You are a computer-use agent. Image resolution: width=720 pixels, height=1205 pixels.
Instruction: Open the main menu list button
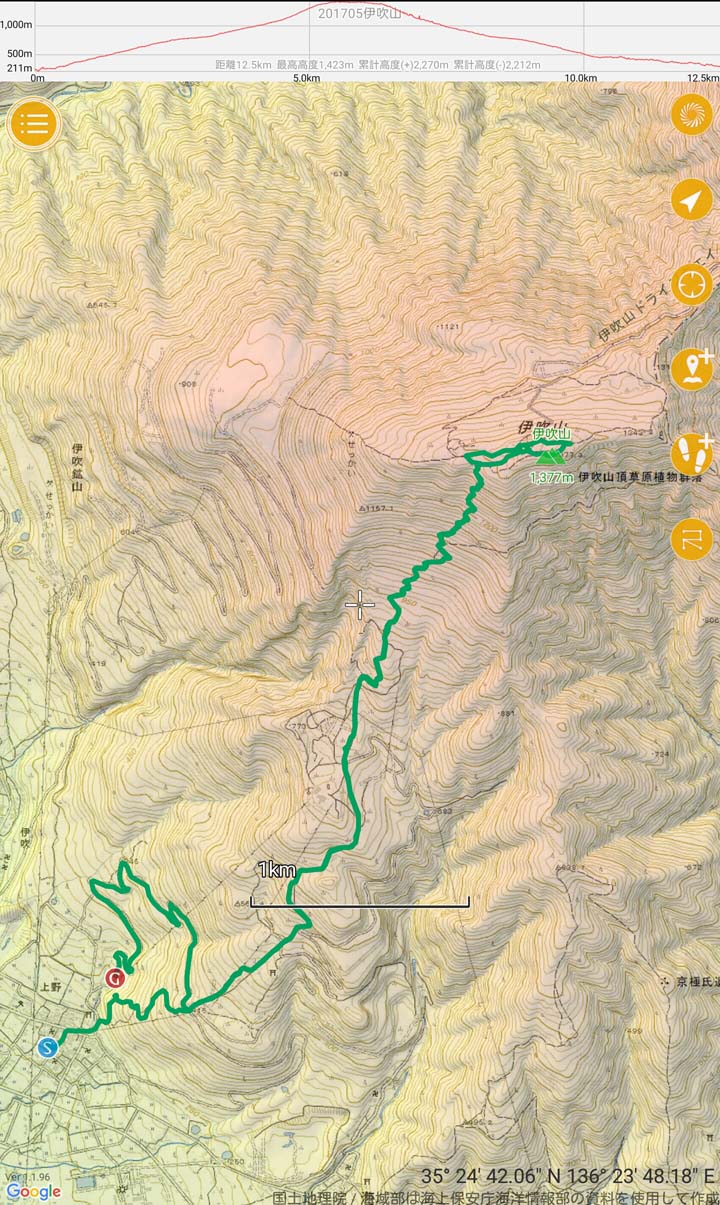(x=34, y=124)
